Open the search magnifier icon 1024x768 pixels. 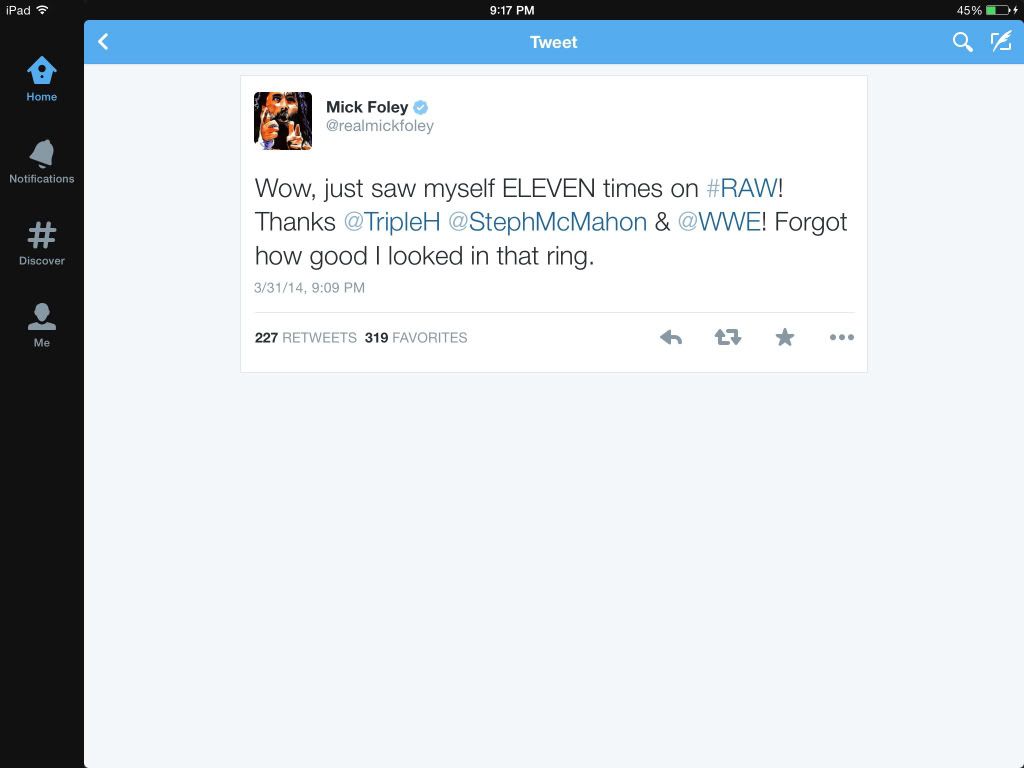[962, 42]
